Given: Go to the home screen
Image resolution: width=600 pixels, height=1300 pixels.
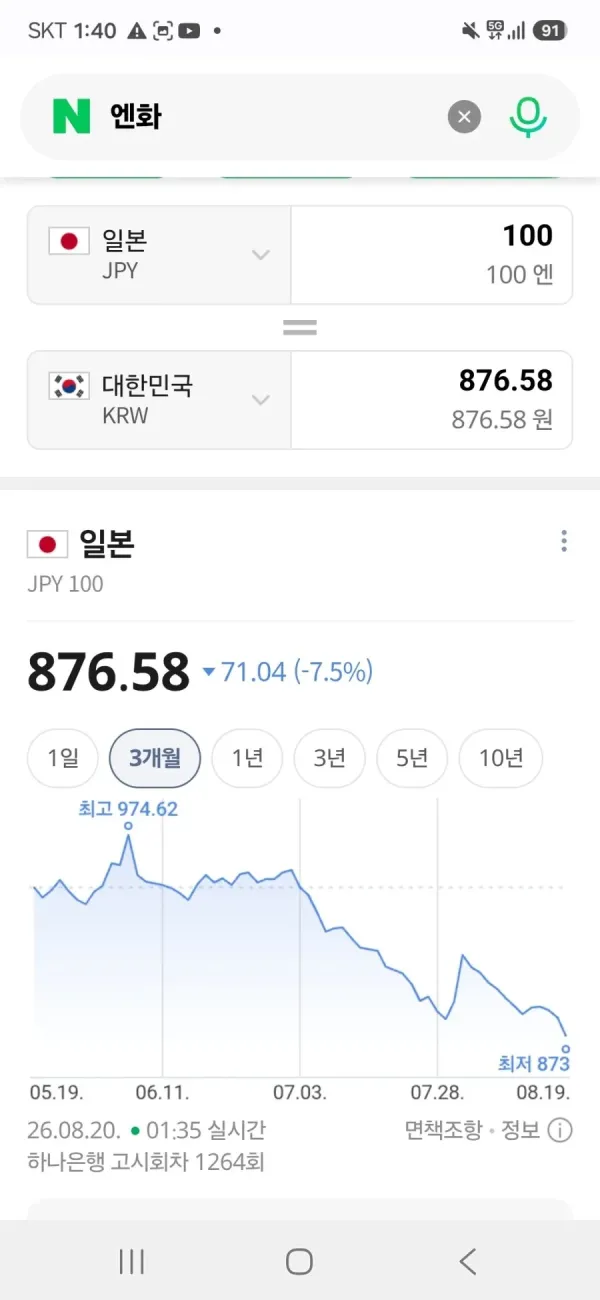Looking at the screenshot, I should (299, 1261).
